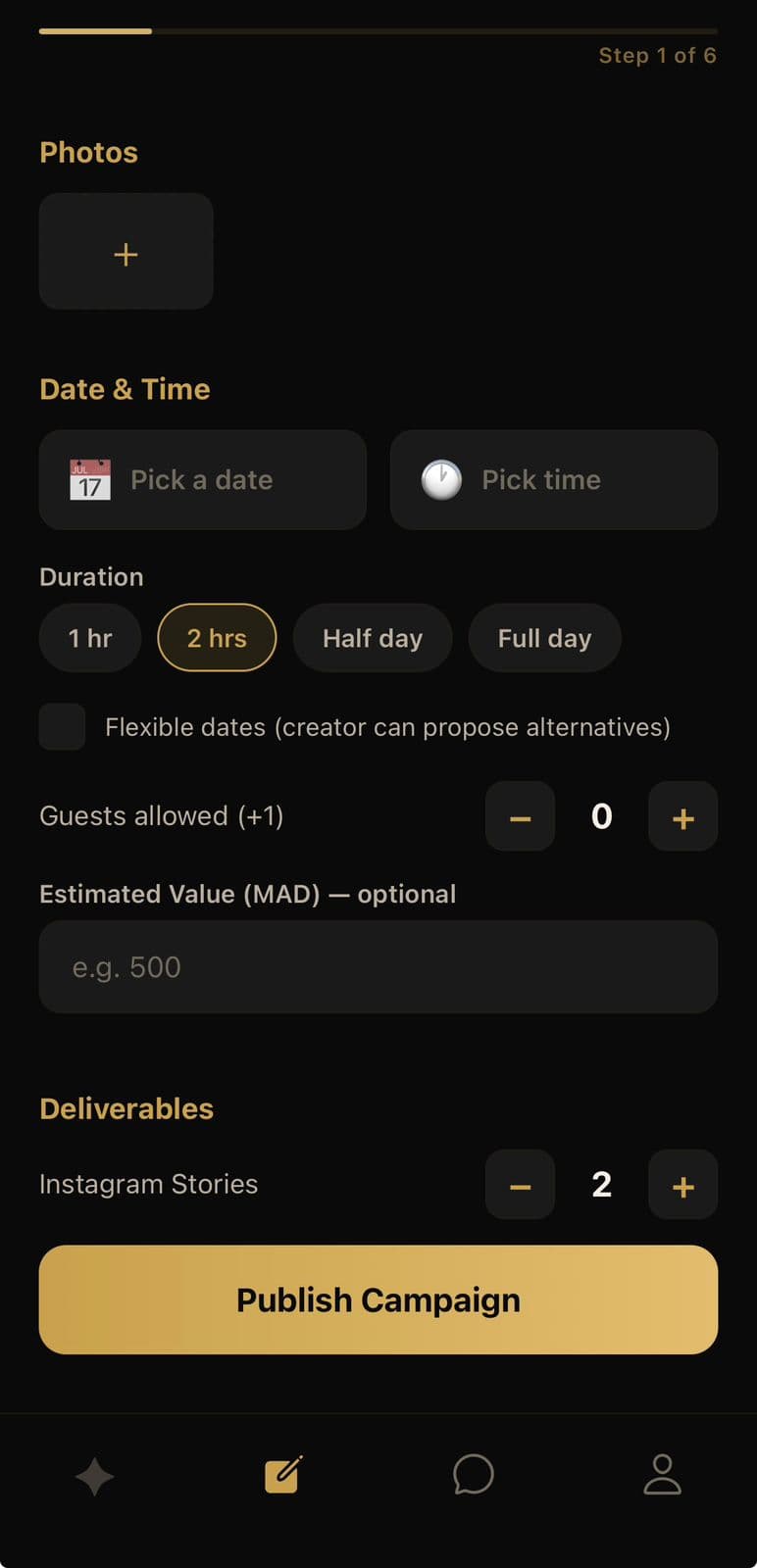Open the profile tab
The width and height of the screenshot is (757, 1568).
pos(662,1475)
